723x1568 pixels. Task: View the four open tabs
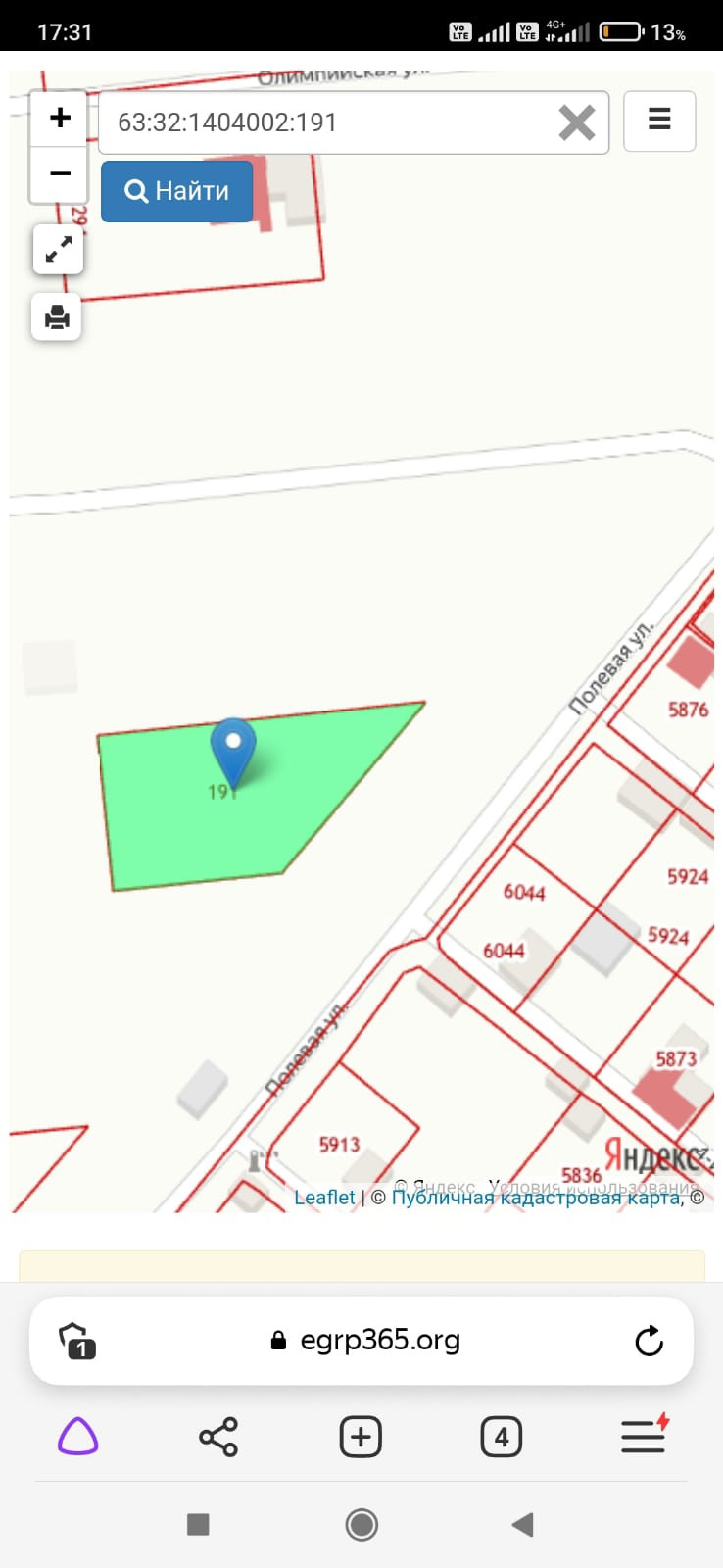click(x=501, y=1437)
